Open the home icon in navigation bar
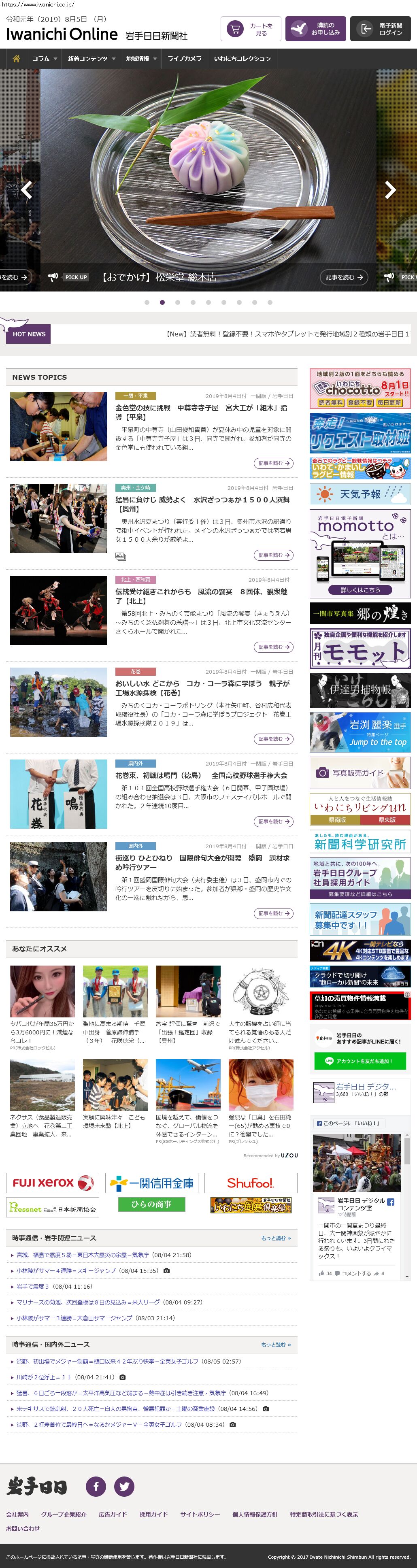This screenshot has width=417, height=1568. (17, 58)
